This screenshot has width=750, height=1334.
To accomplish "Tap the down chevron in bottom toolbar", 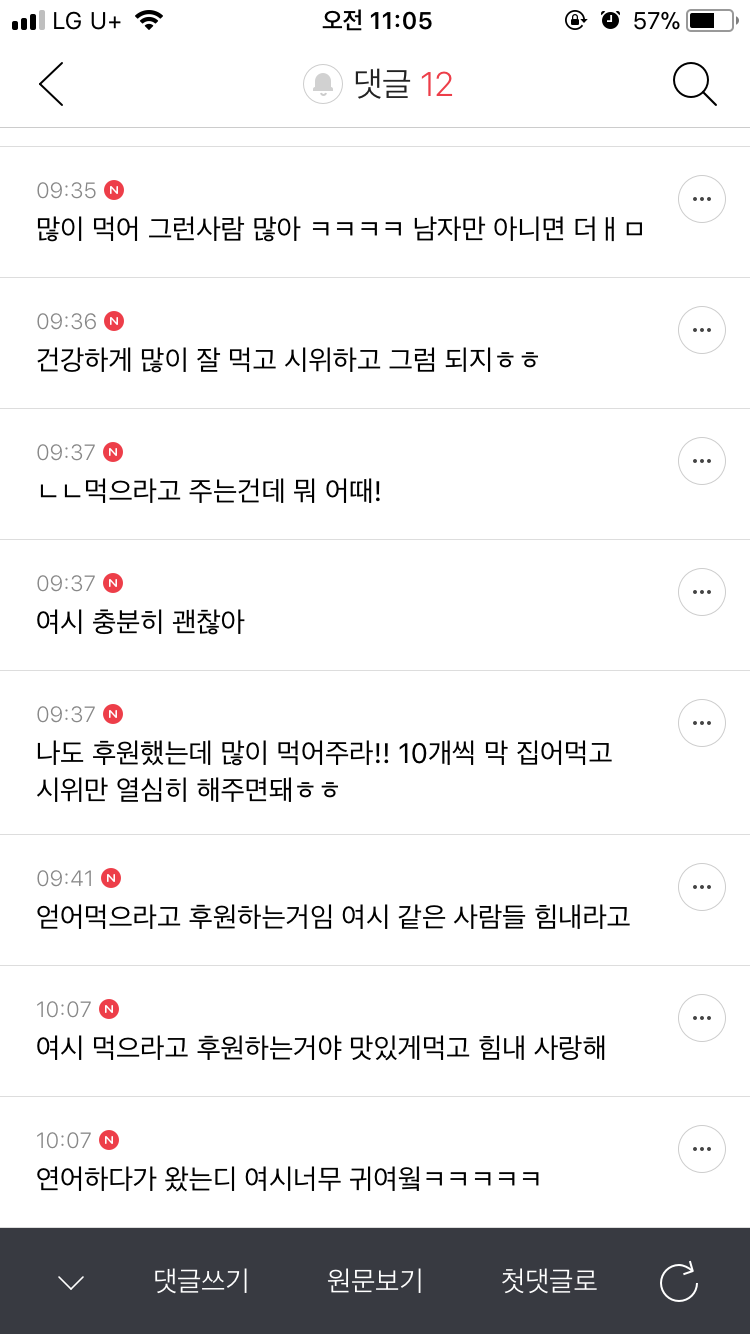I will (x=71, y=1282).
